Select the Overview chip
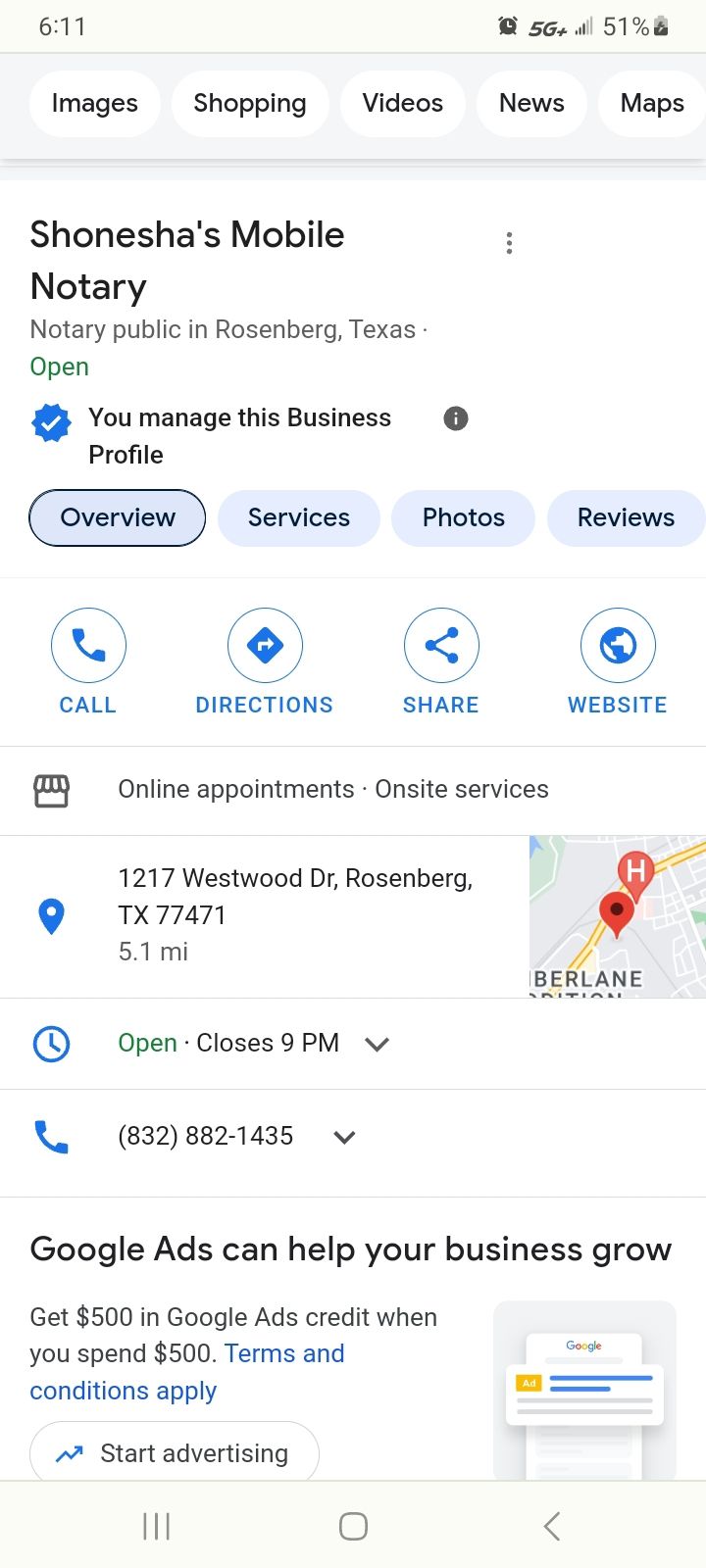706x1568 pixels. [118, 517]
